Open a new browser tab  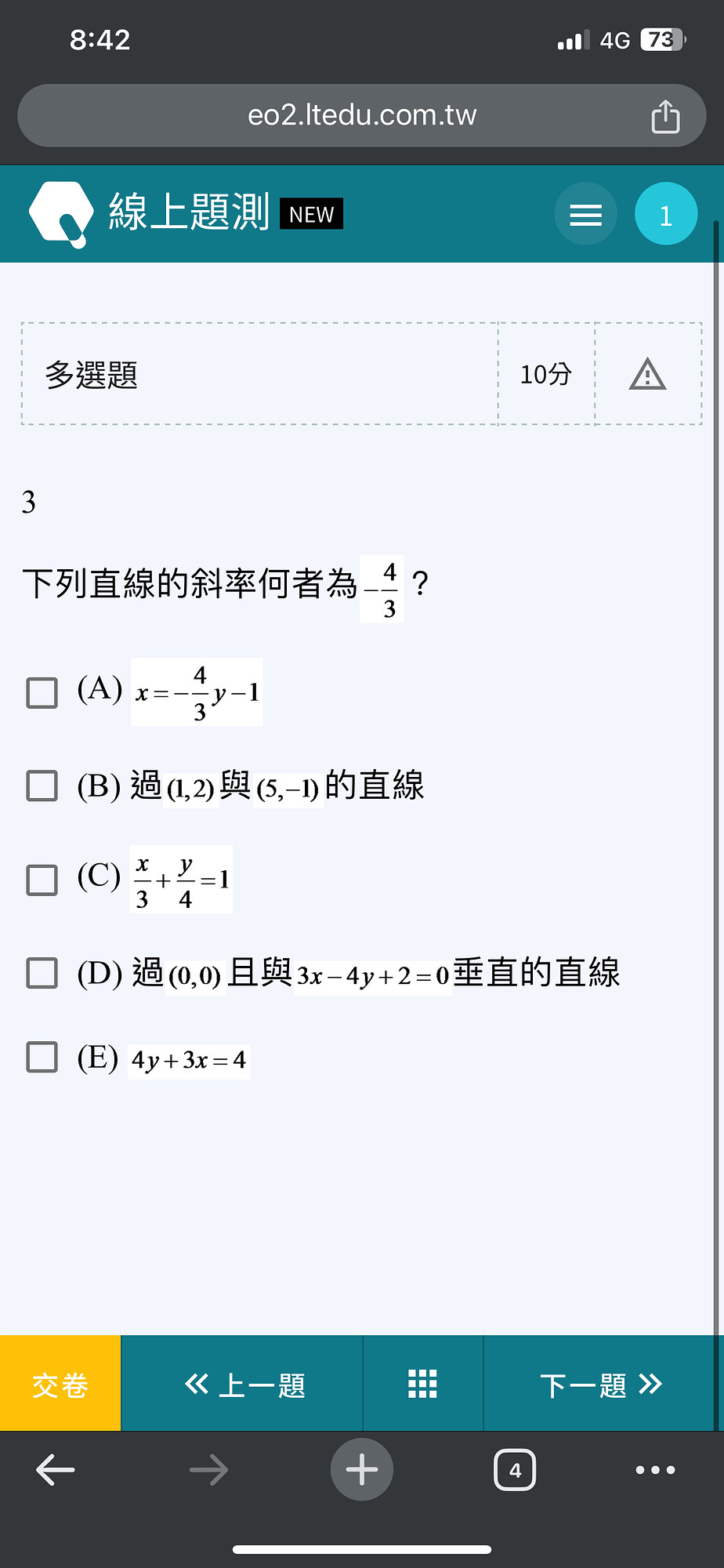362,1469
